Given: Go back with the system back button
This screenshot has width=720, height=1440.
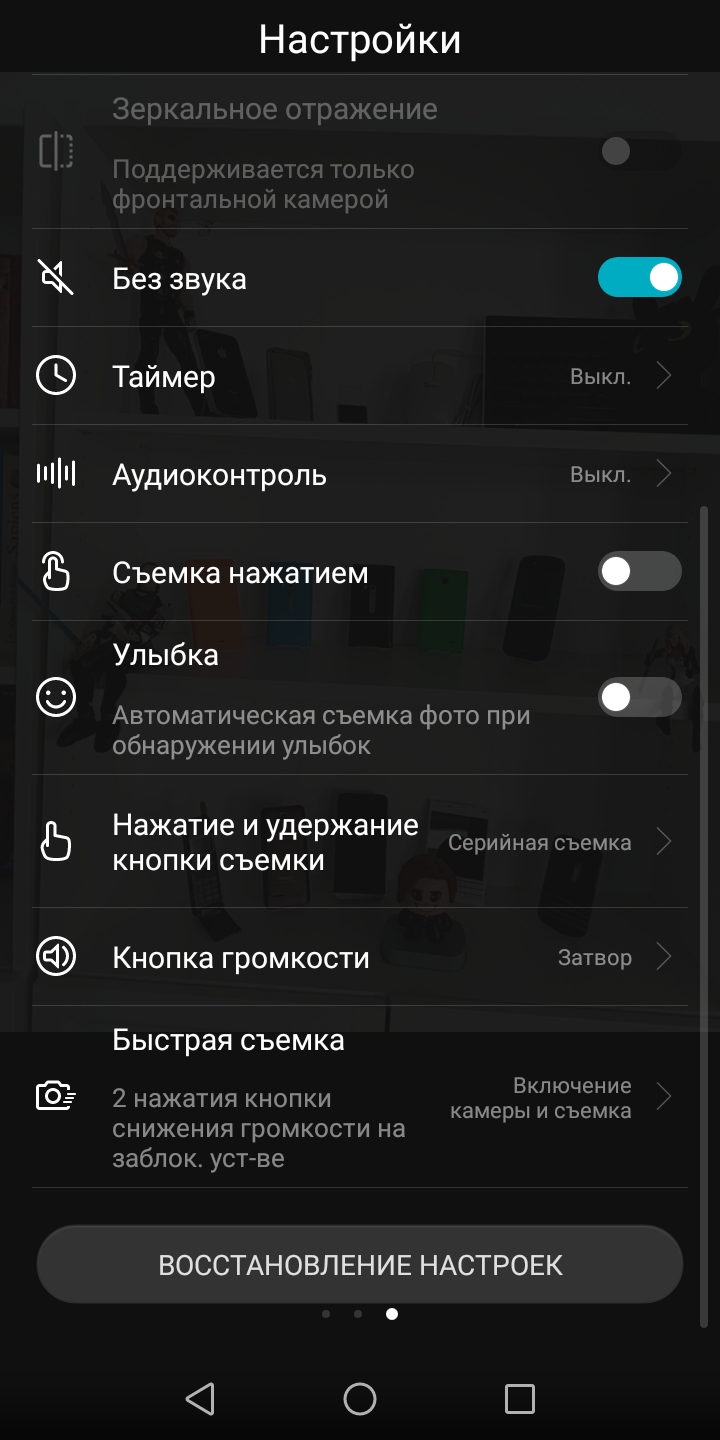Looking at the screenshot, I should point(200,1398).
